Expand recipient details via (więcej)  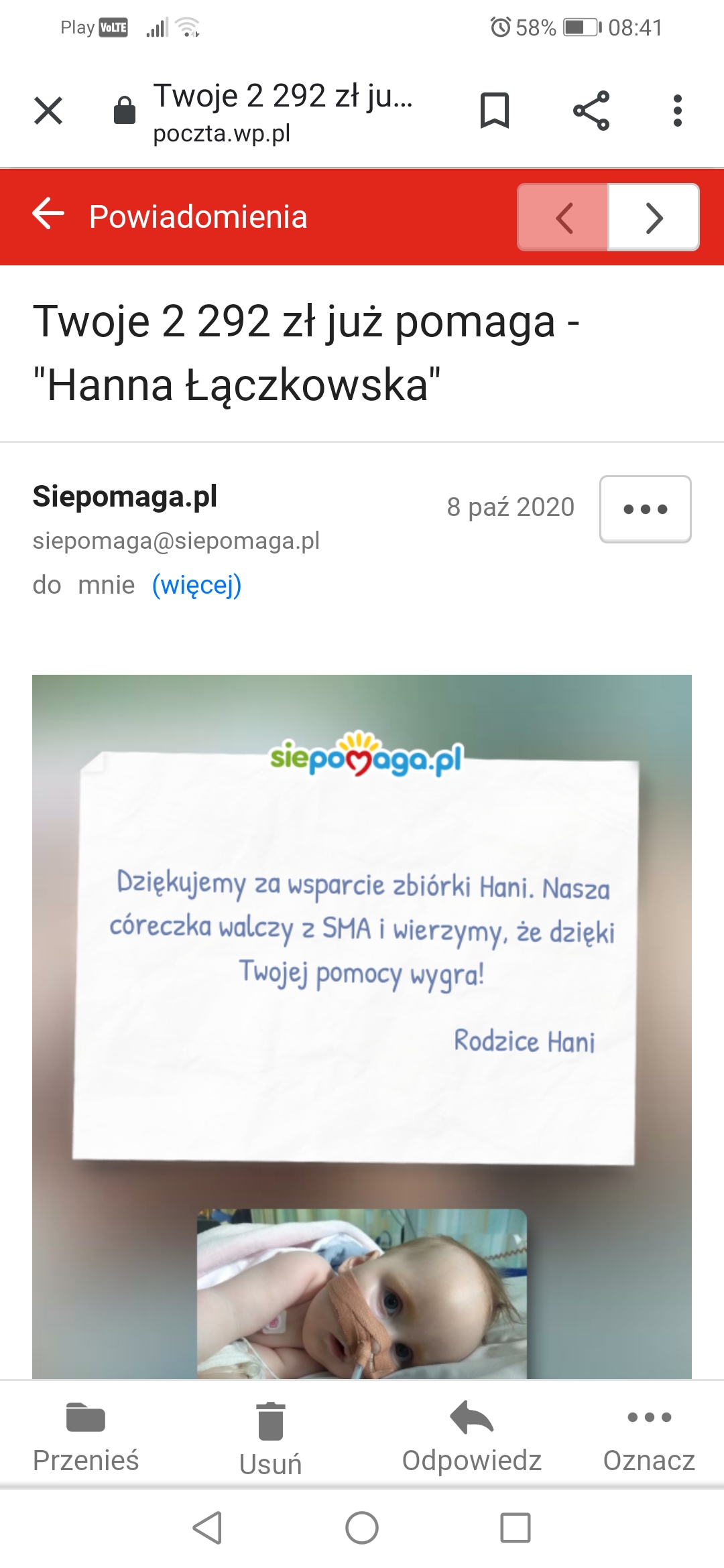point(196,585)
